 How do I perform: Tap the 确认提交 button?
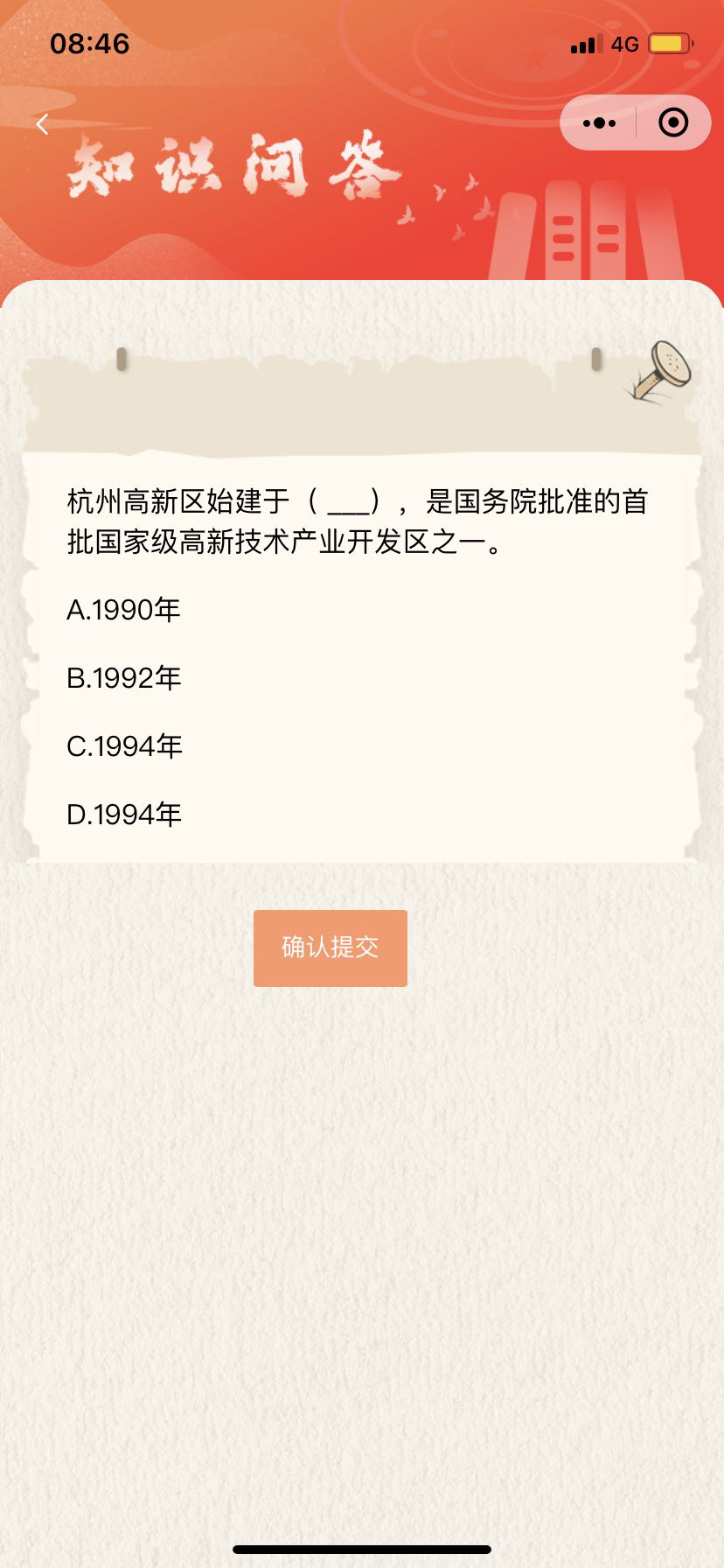[x=331, y=948]
